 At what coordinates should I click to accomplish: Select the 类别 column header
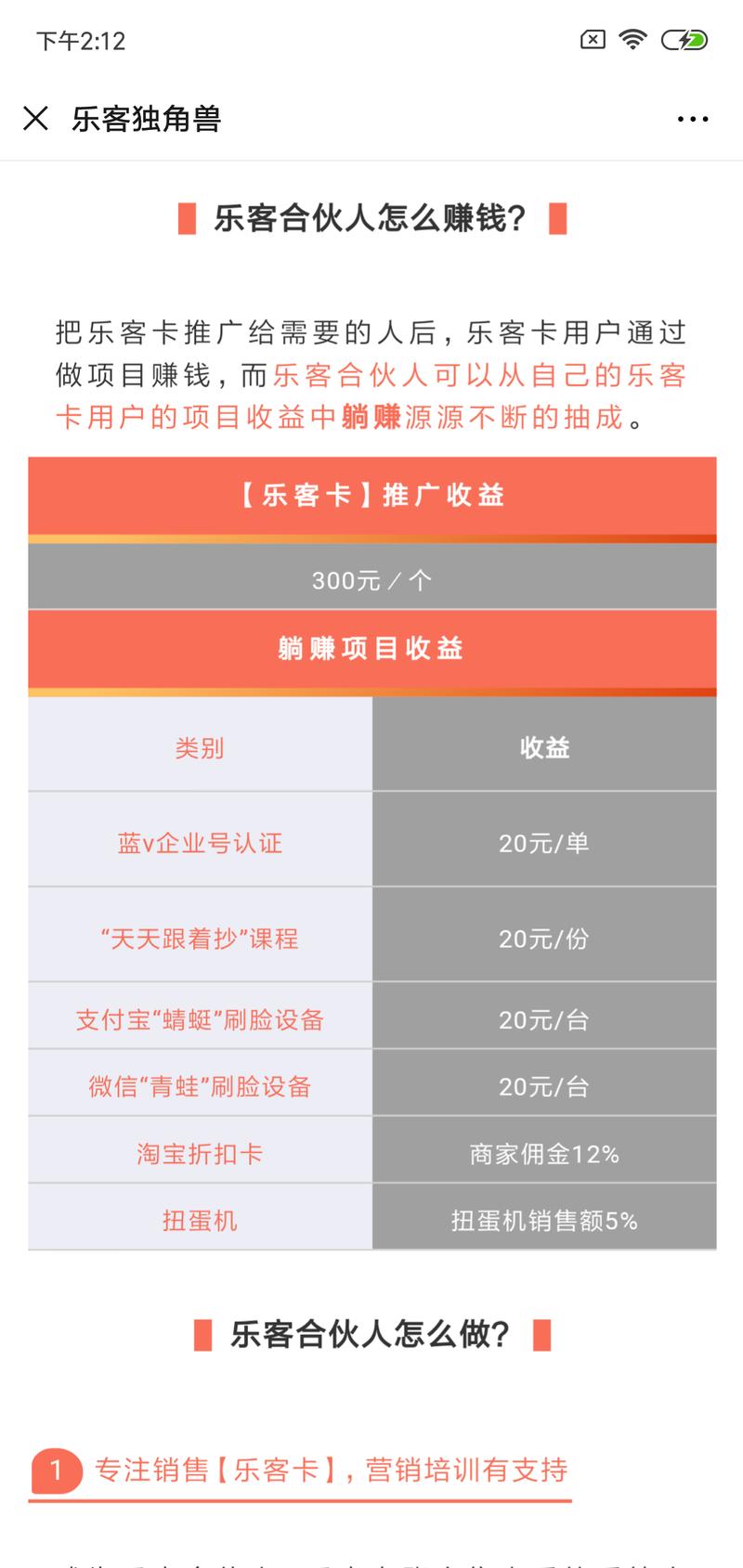[200, 747]
